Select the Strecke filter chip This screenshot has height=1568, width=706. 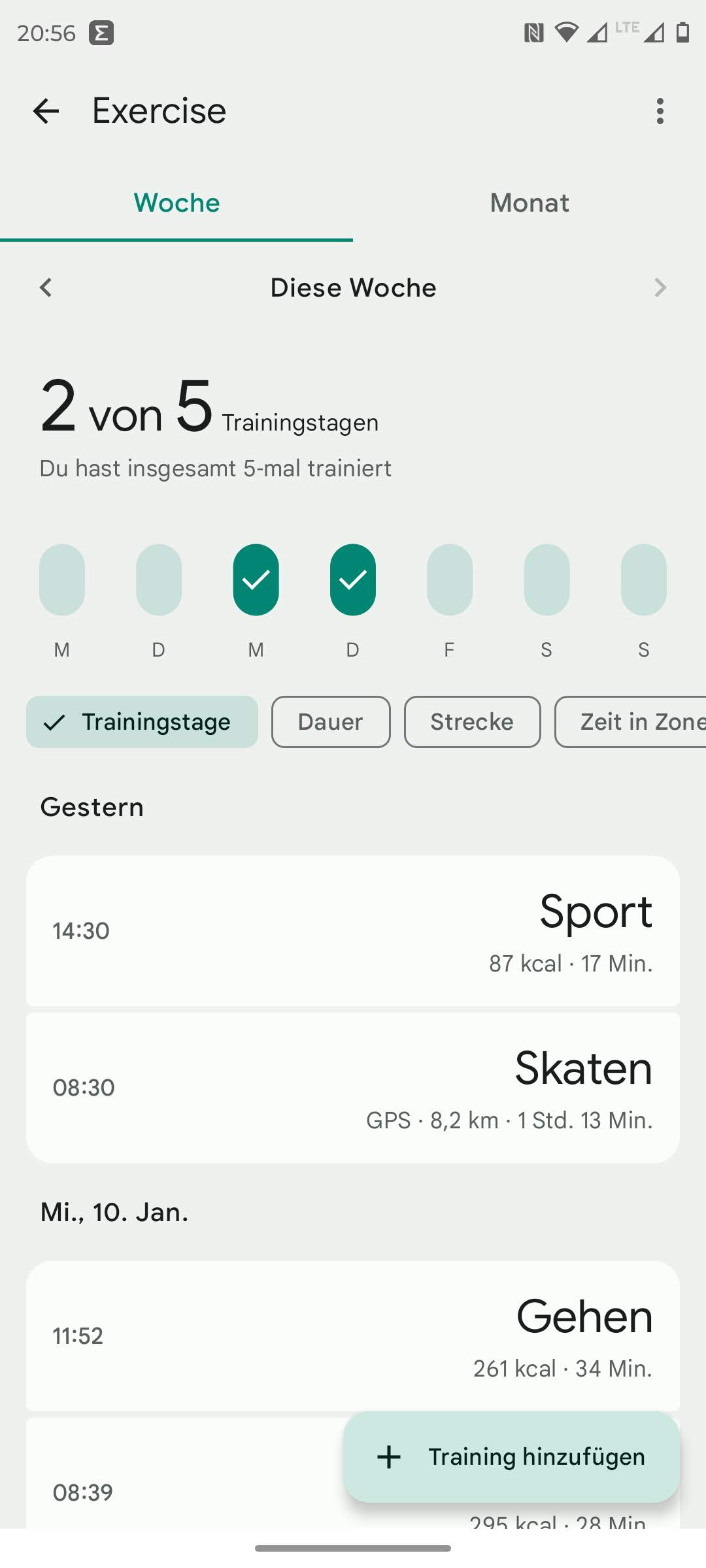(472, 722)
